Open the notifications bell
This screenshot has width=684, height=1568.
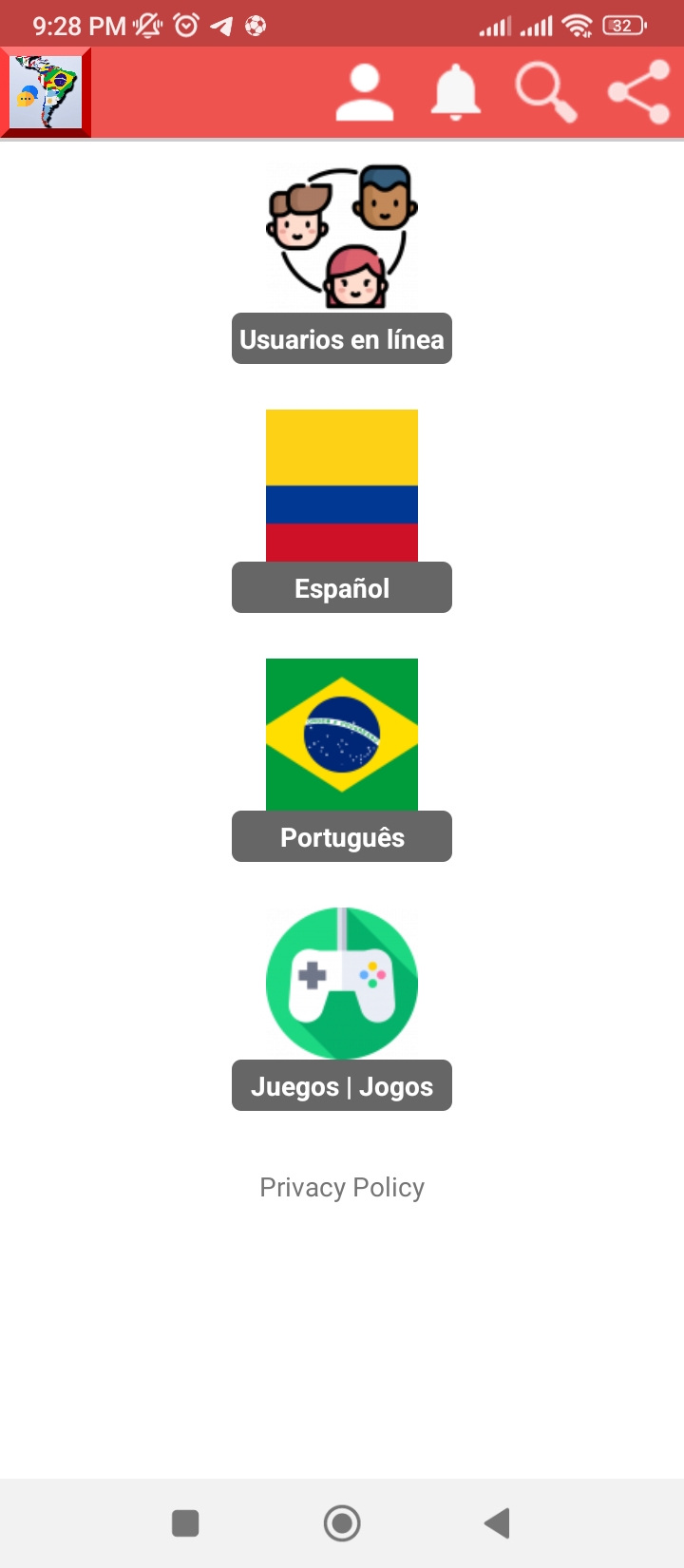click(456, 92)
